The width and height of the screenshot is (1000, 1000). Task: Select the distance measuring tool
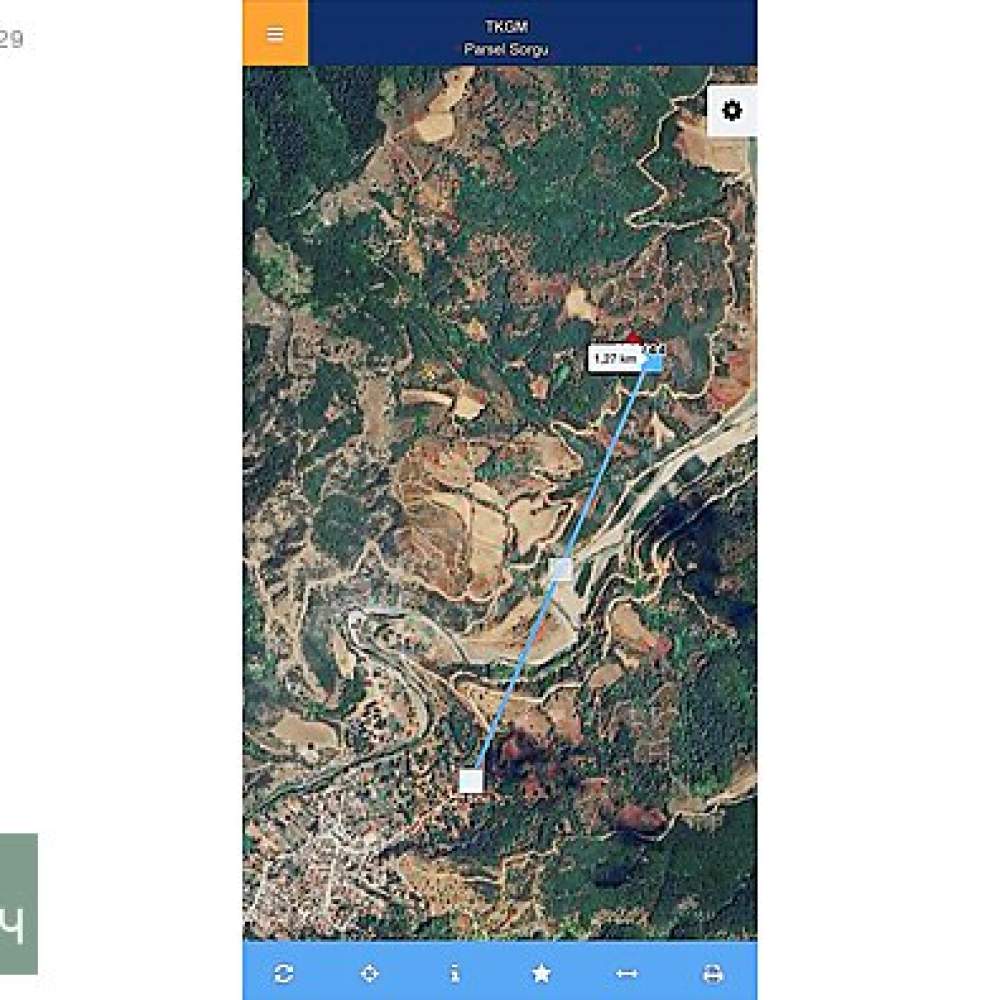[627, 972]
